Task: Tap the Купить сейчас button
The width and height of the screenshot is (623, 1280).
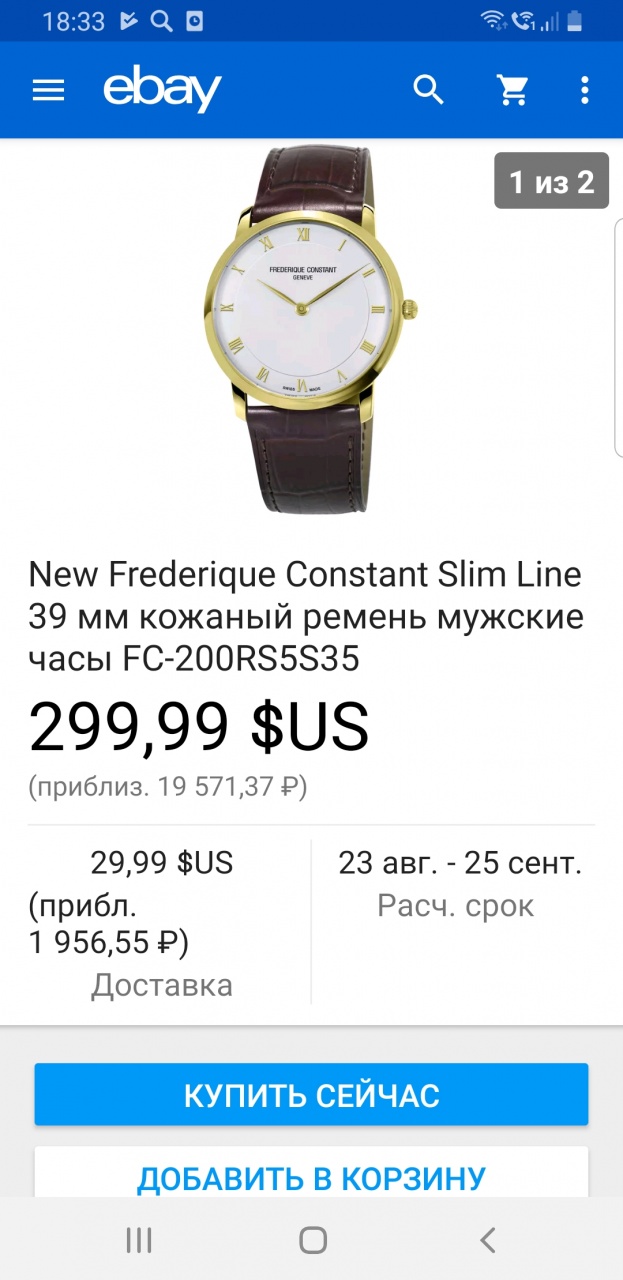Action: (x=311, y=1095)
